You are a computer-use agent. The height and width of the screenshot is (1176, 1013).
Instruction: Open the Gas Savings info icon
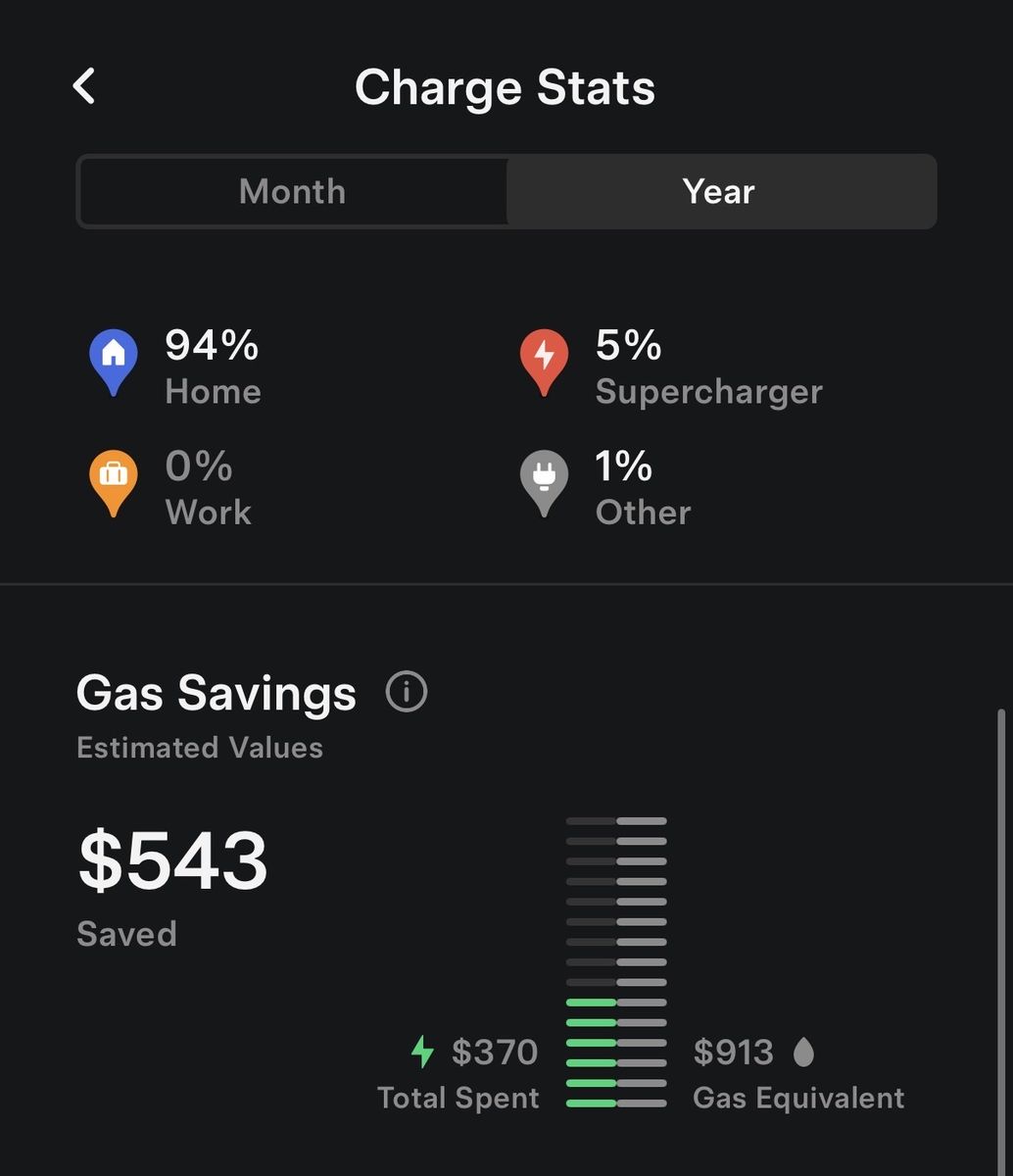tap(407, 693)
